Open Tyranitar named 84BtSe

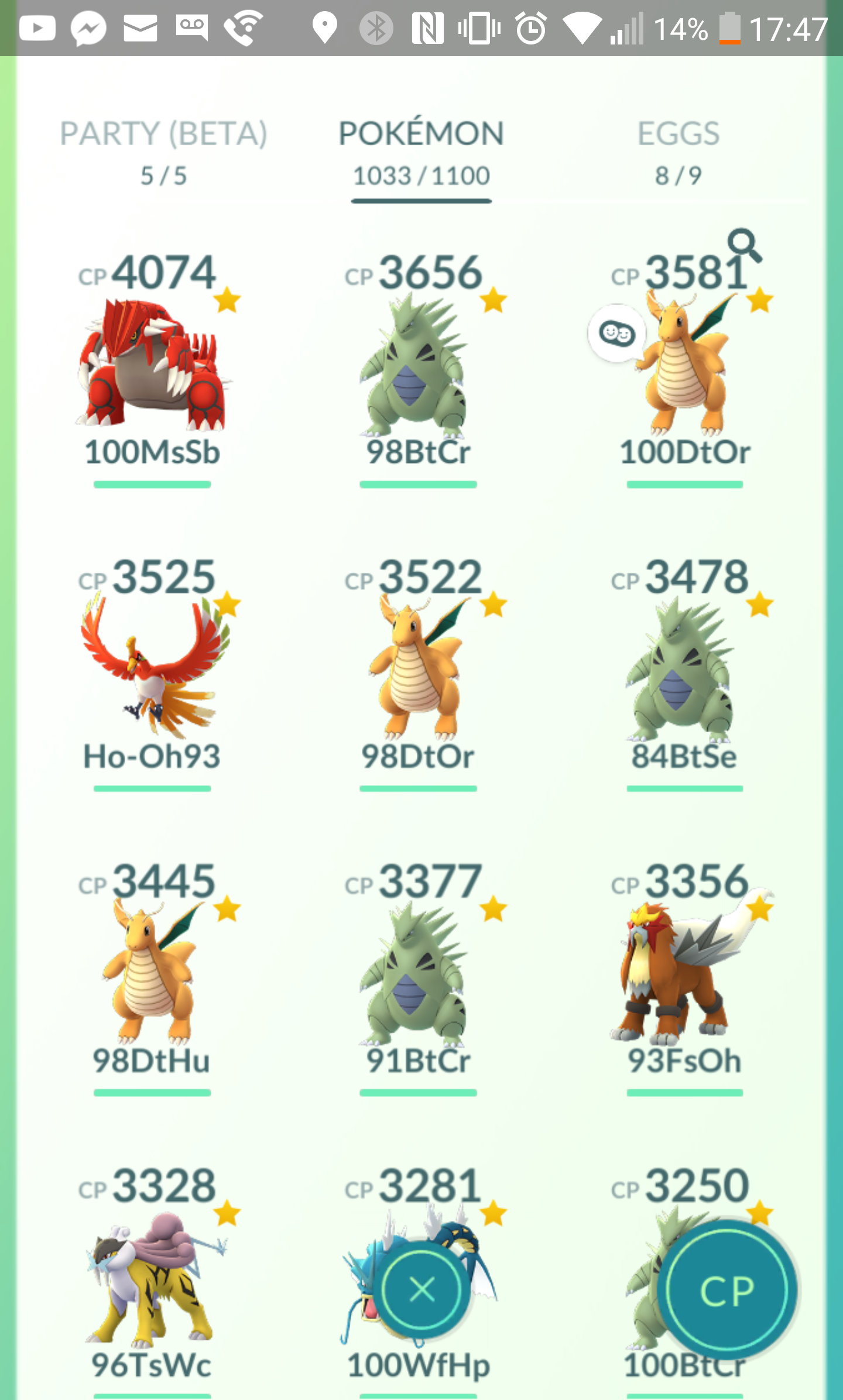point(685,673)
